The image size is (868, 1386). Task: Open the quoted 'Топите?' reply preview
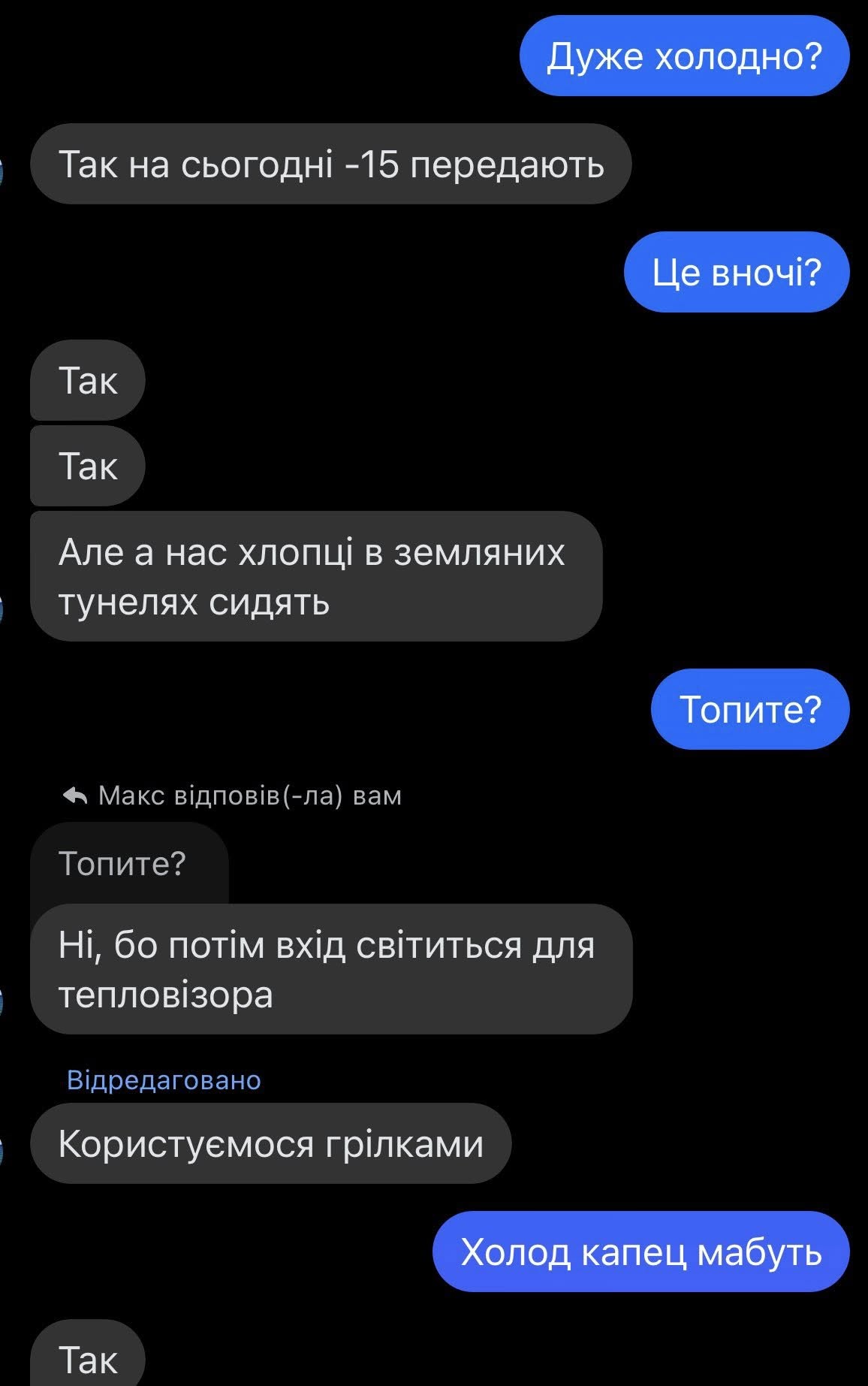coord(124,864)
